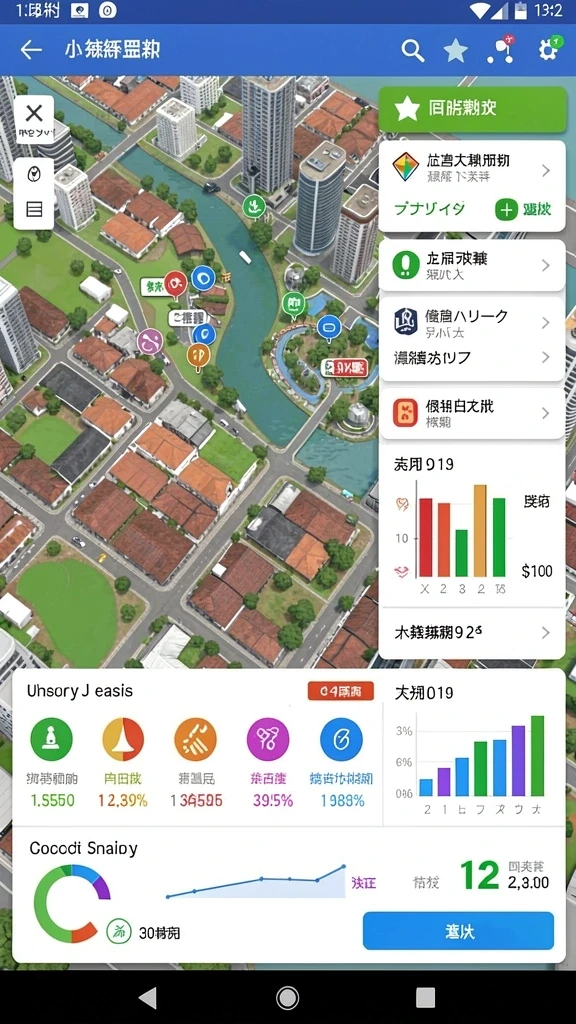
Task: Tap the star favorite icon in the app bar
Action: [x=455, y=50]
